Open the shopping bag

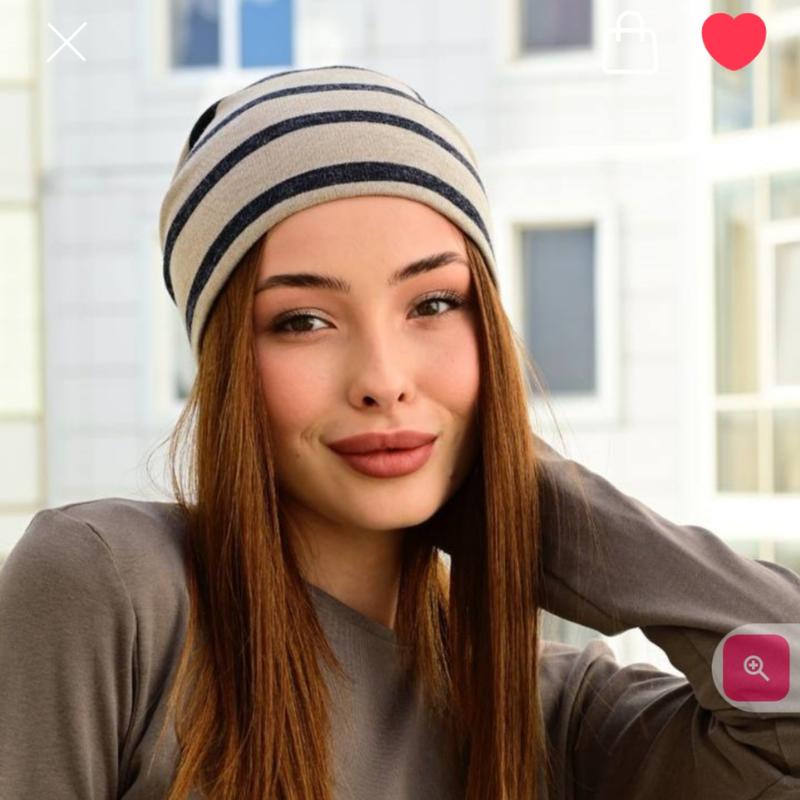[x=631, y=44]
